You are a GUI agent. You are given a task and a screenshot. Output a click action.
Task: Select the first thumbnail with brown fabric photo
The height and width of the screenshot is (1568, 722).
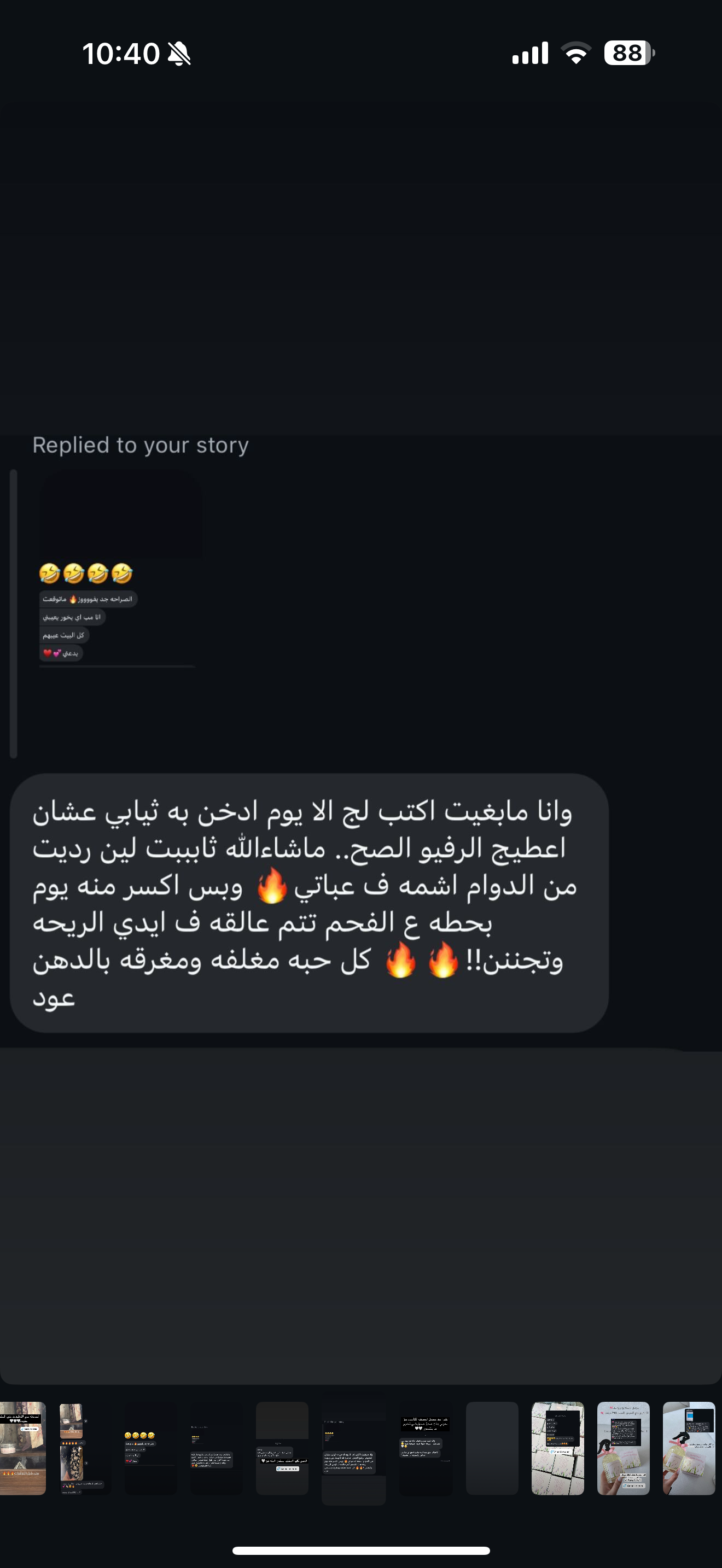(x=22, y=1448)
